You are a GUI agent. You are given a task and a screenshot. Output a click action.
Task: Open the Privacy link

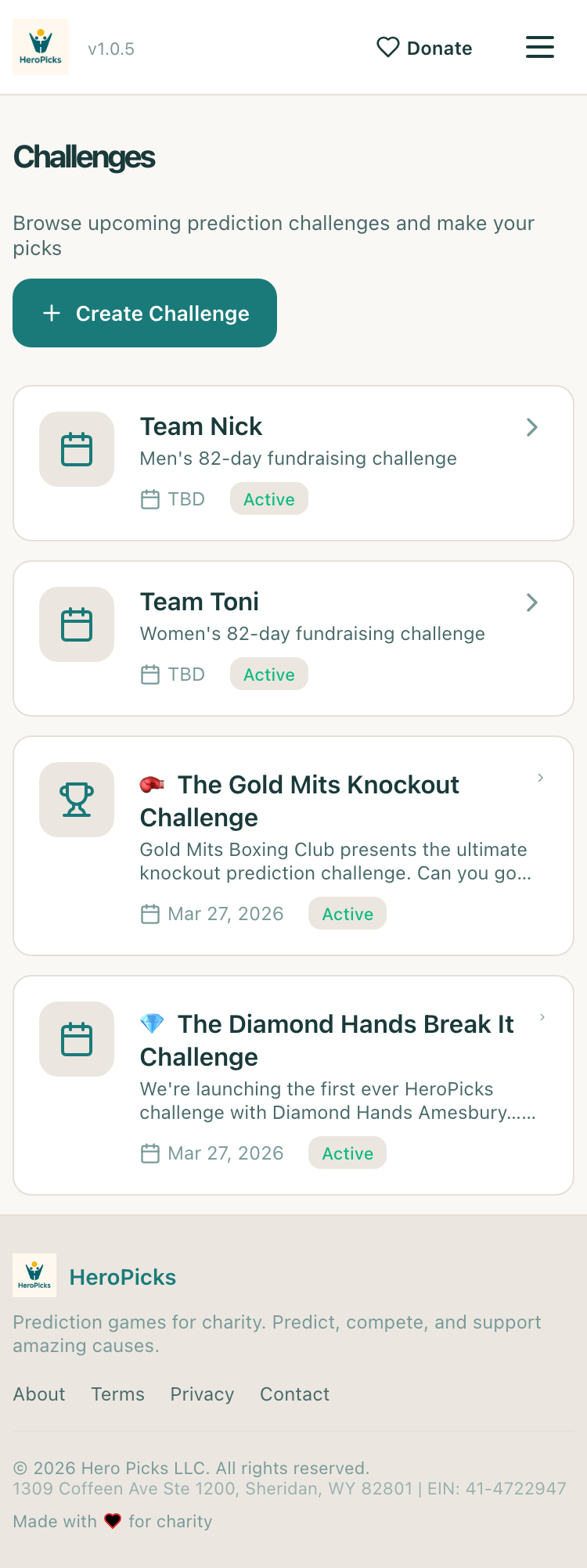point(202,1394)
